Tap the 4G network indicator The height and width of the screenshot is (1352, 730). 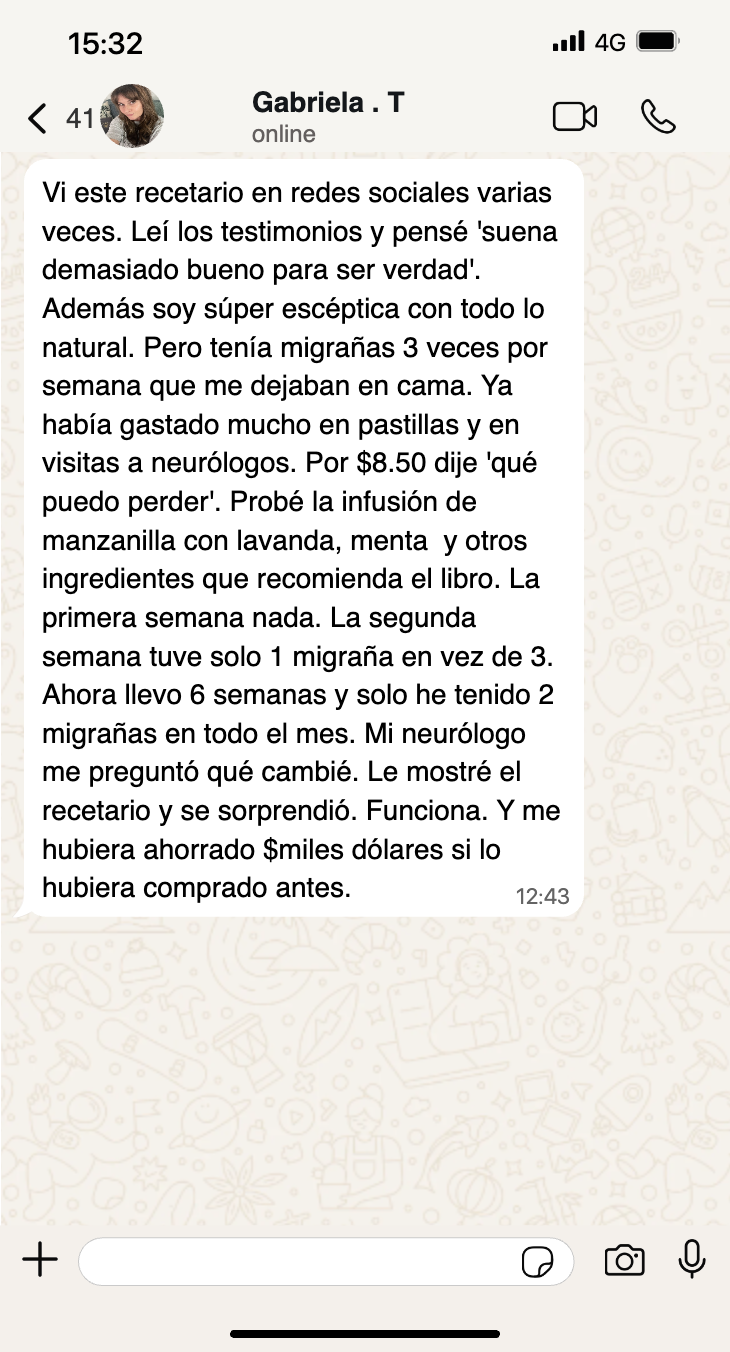pos(611,42)
